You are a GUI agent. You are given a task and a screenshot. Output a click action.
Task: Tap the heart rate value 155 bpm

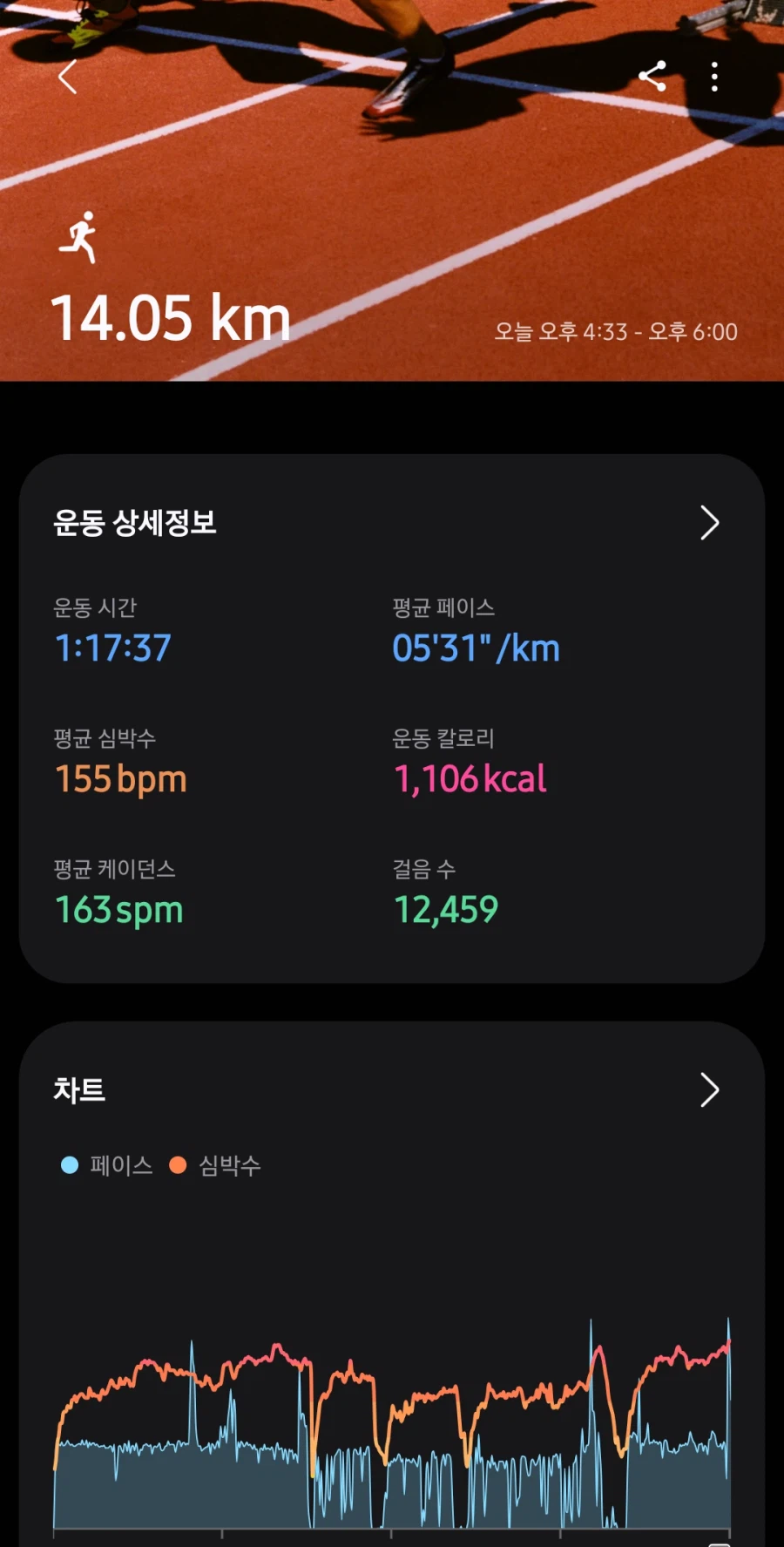pos(121,778)
